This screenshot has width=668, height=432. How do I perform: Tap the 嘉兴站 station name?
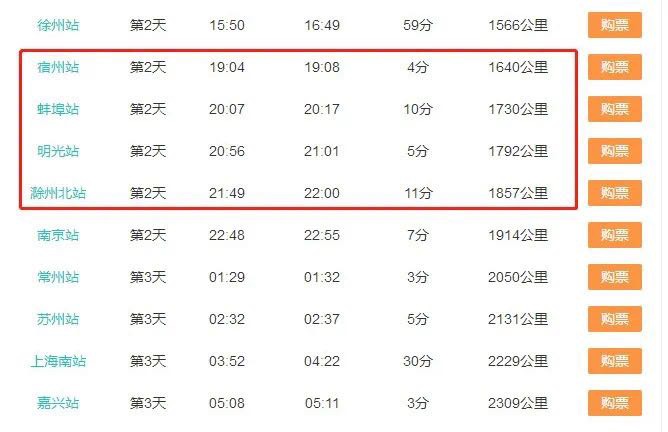click(58, 403)
